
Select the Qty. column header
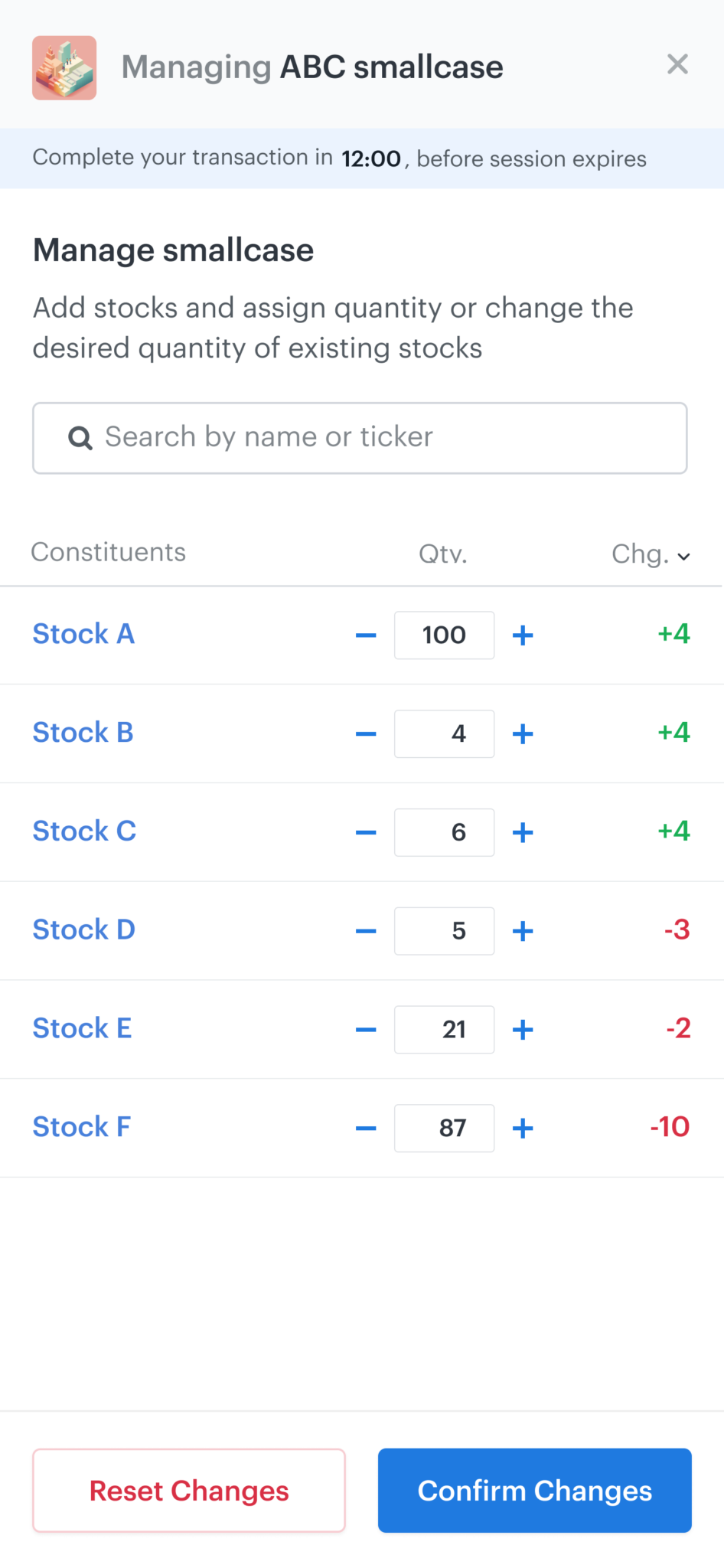(x=444, y=553)
